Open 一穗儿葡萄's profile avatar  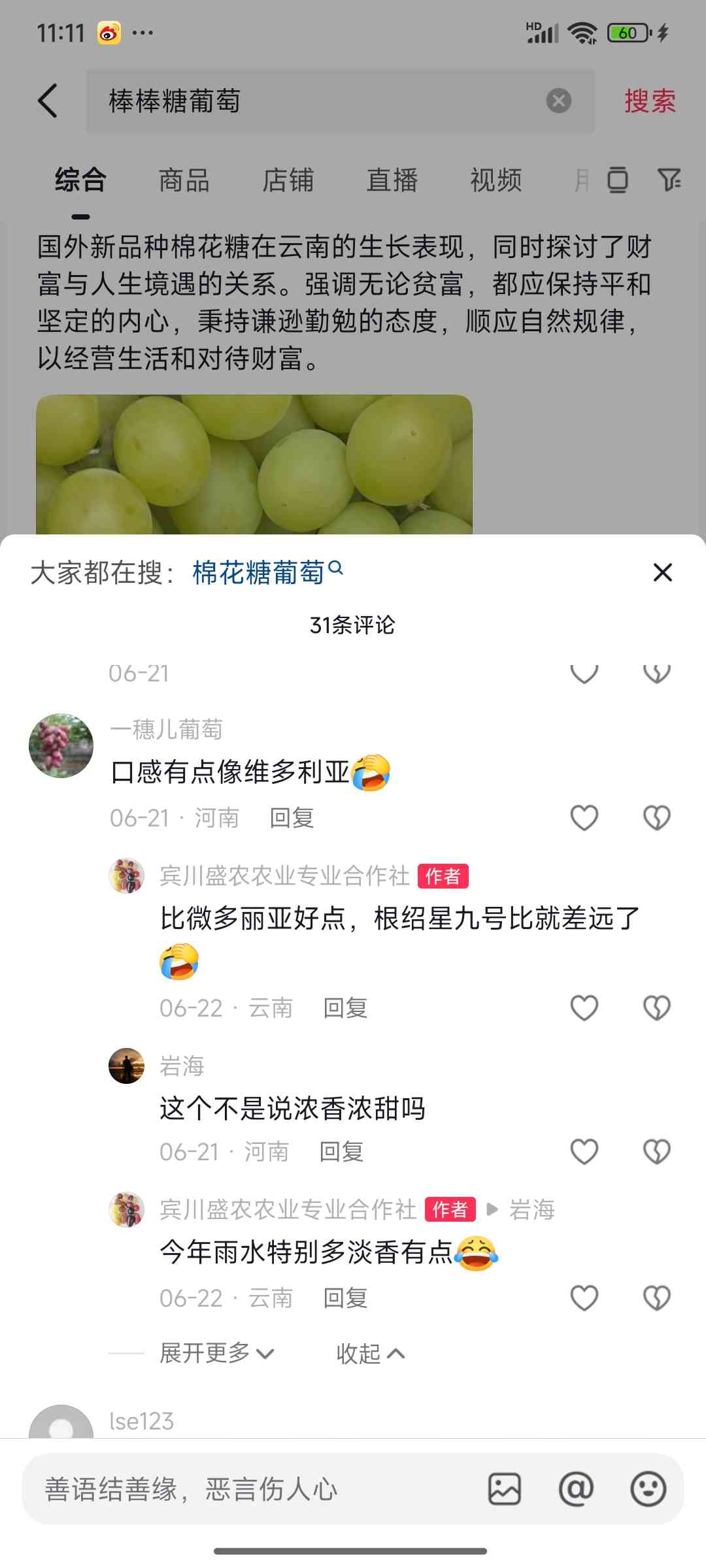tap(61, 745)
